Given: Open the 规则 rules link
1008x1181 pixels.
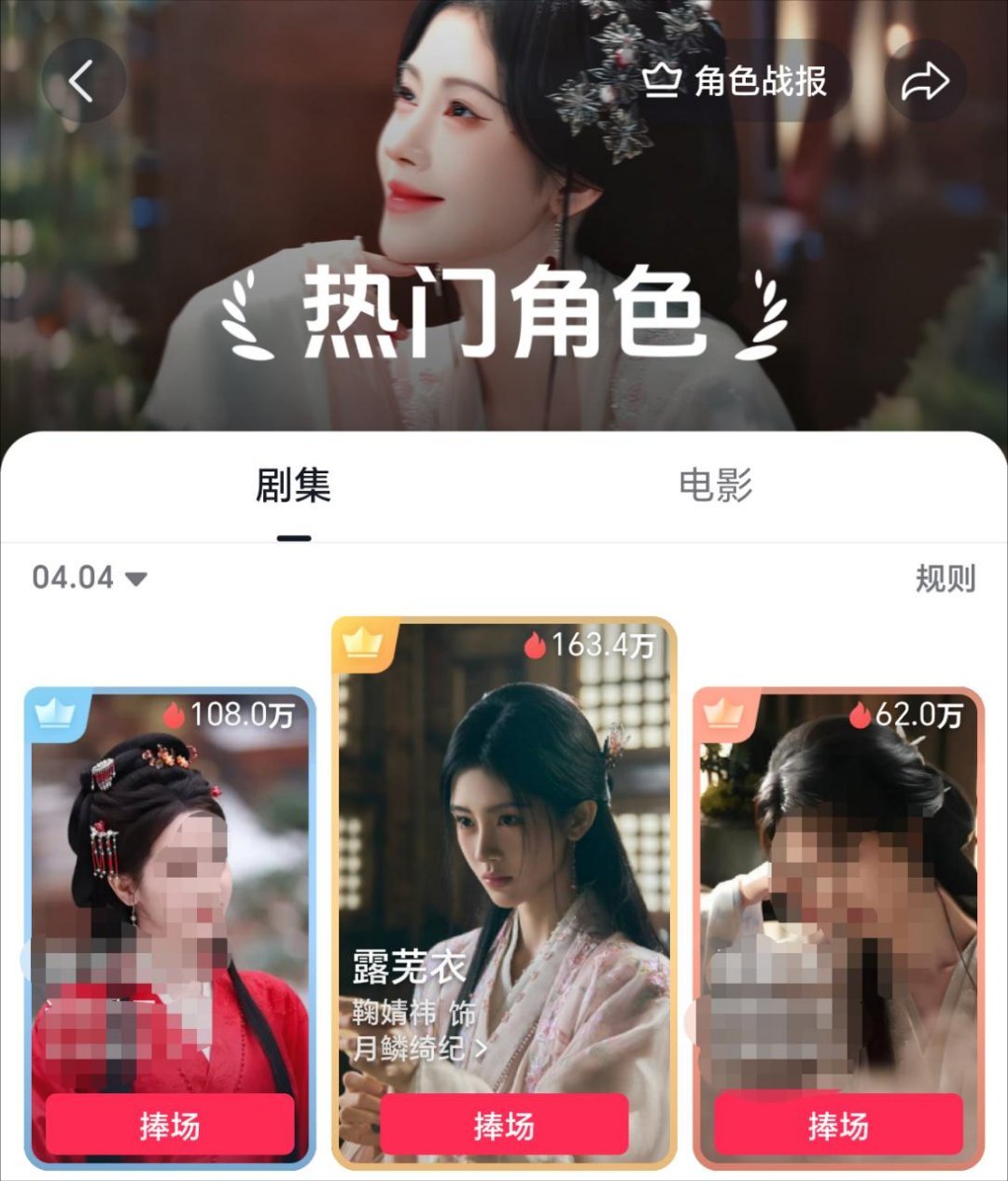Looking at the screenshot, I should [x=946, y=579].
